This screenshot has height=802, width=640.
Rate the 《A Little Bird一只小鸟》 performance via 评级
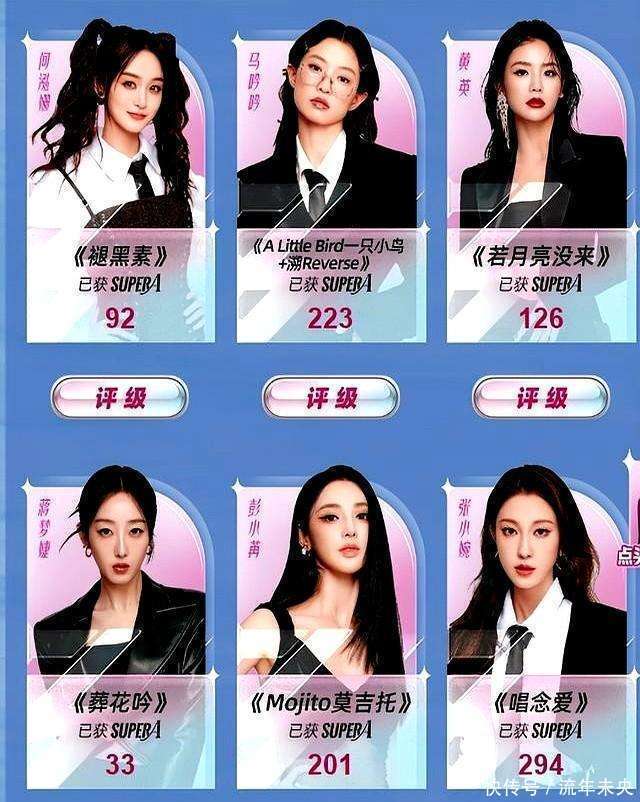click(330, 397)
